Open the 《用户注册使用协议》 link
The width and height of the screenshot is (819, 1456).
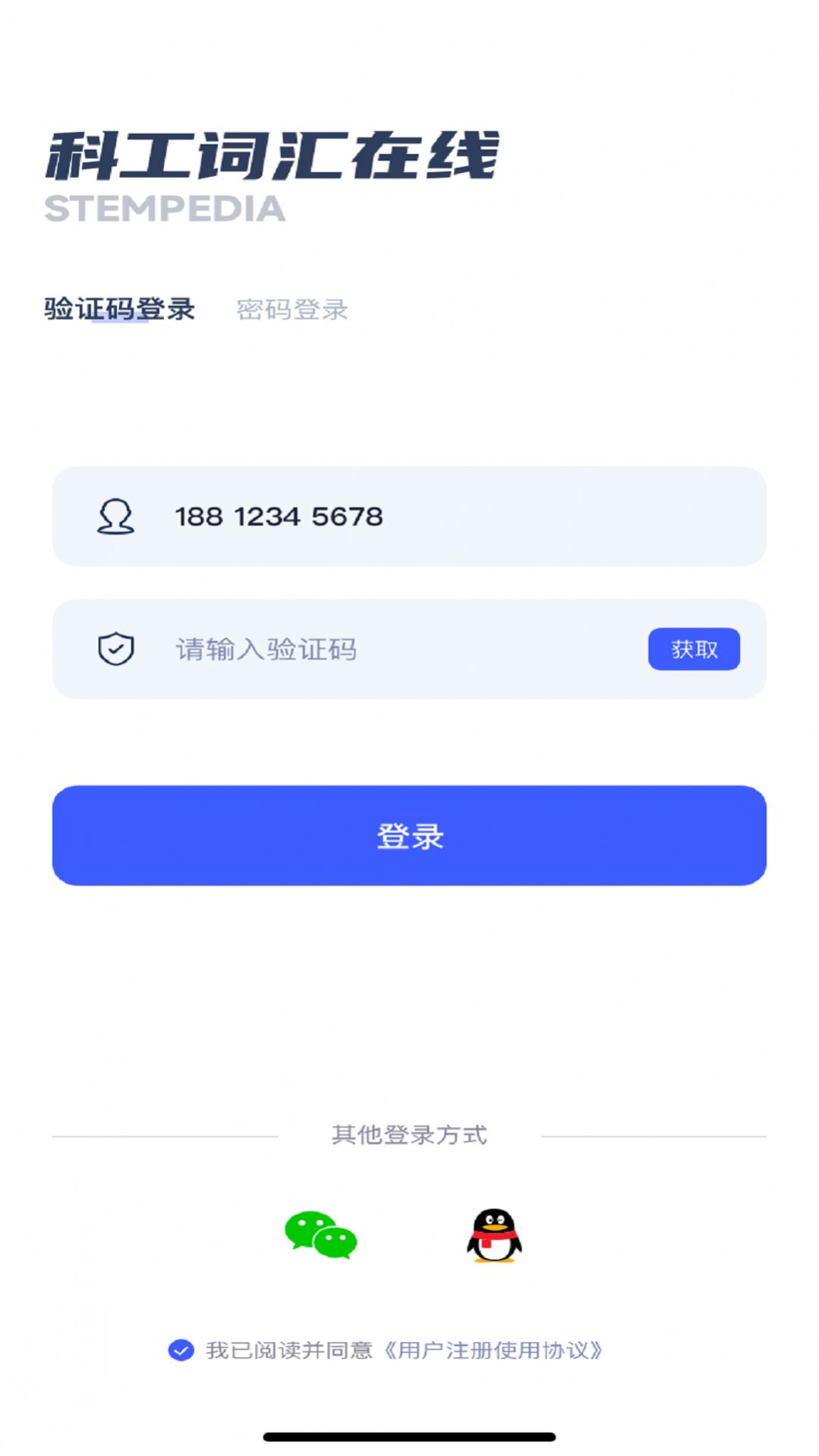[493, 1351]
